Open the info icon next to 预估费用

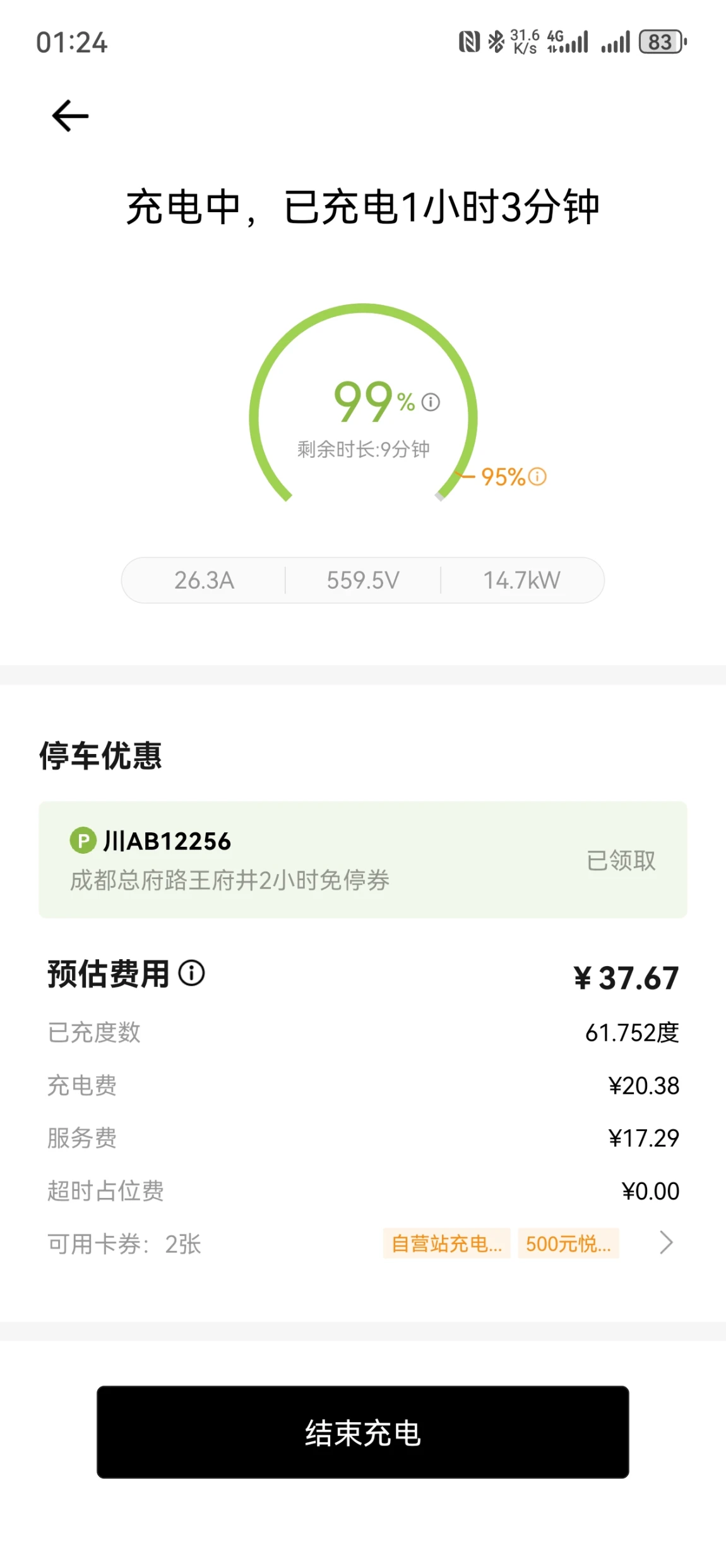pyautogui.click(x=191, y=973)
